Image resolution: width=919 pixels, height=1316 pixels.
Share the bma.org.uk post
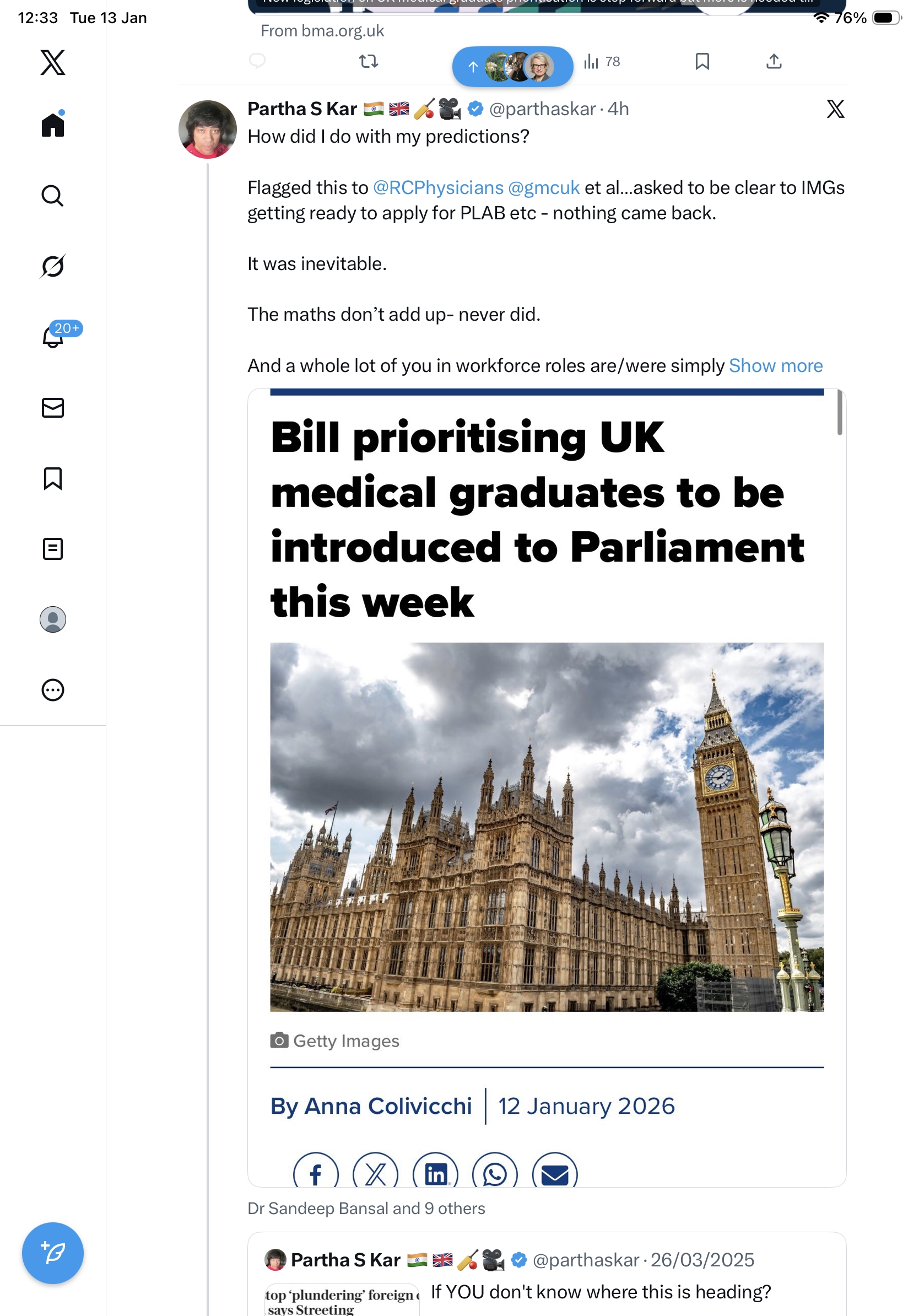coord(774,61)
